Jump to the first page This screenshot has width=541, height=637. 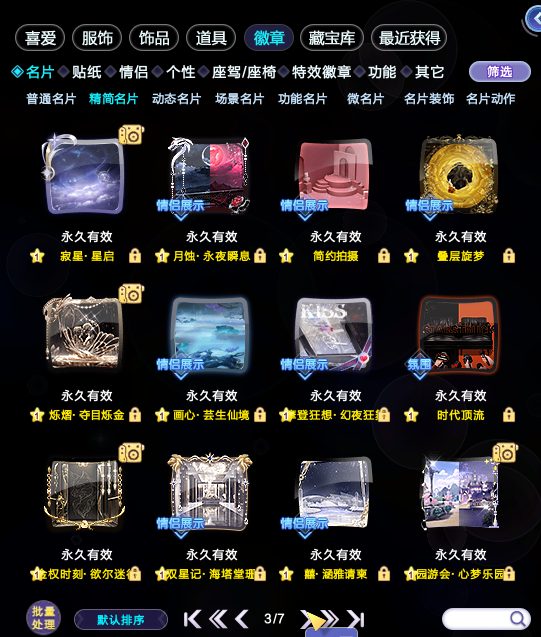click(192, 620)
